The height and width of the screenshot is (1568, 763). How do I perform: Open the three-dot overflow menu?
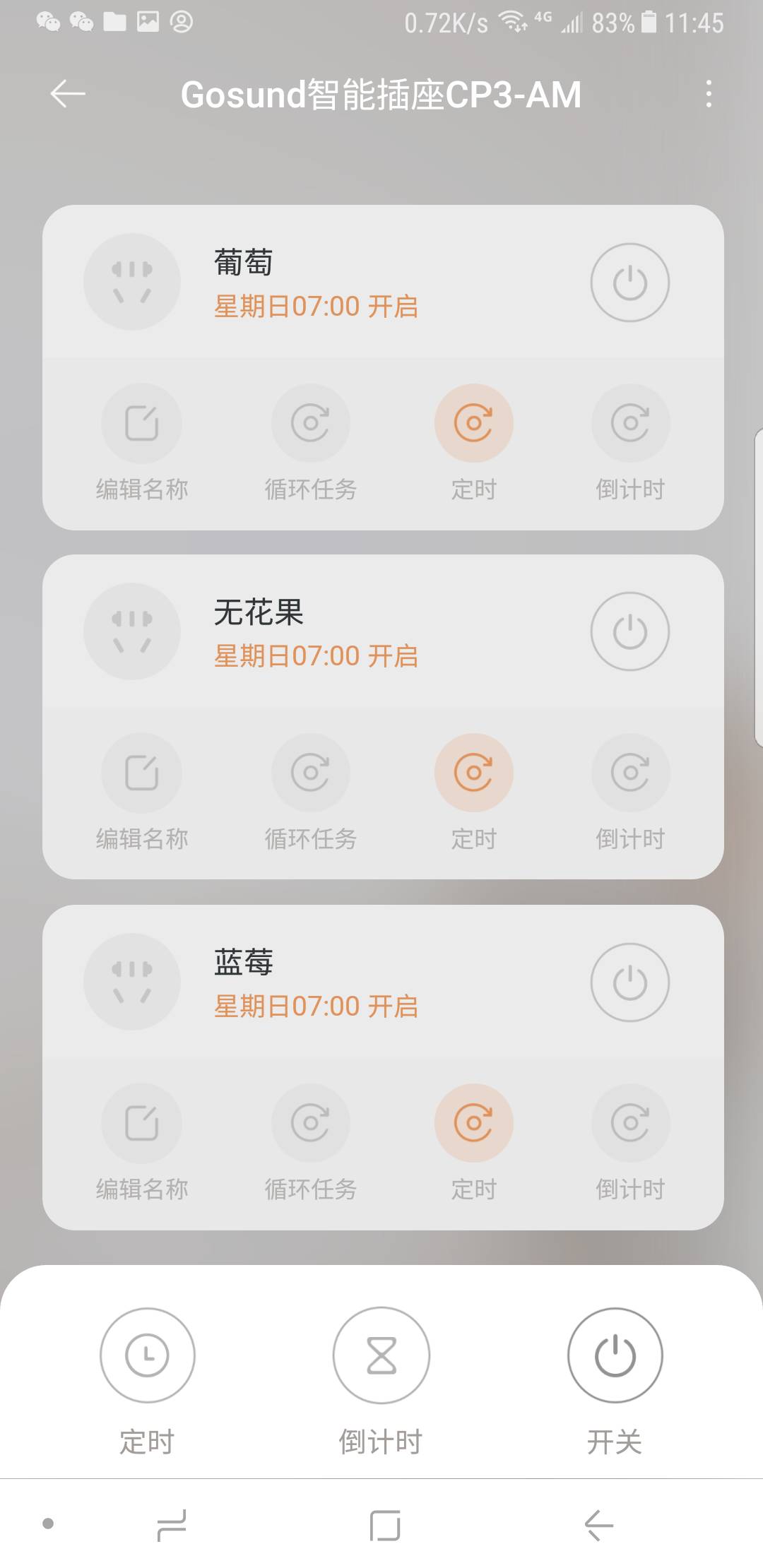pos(709,94)
